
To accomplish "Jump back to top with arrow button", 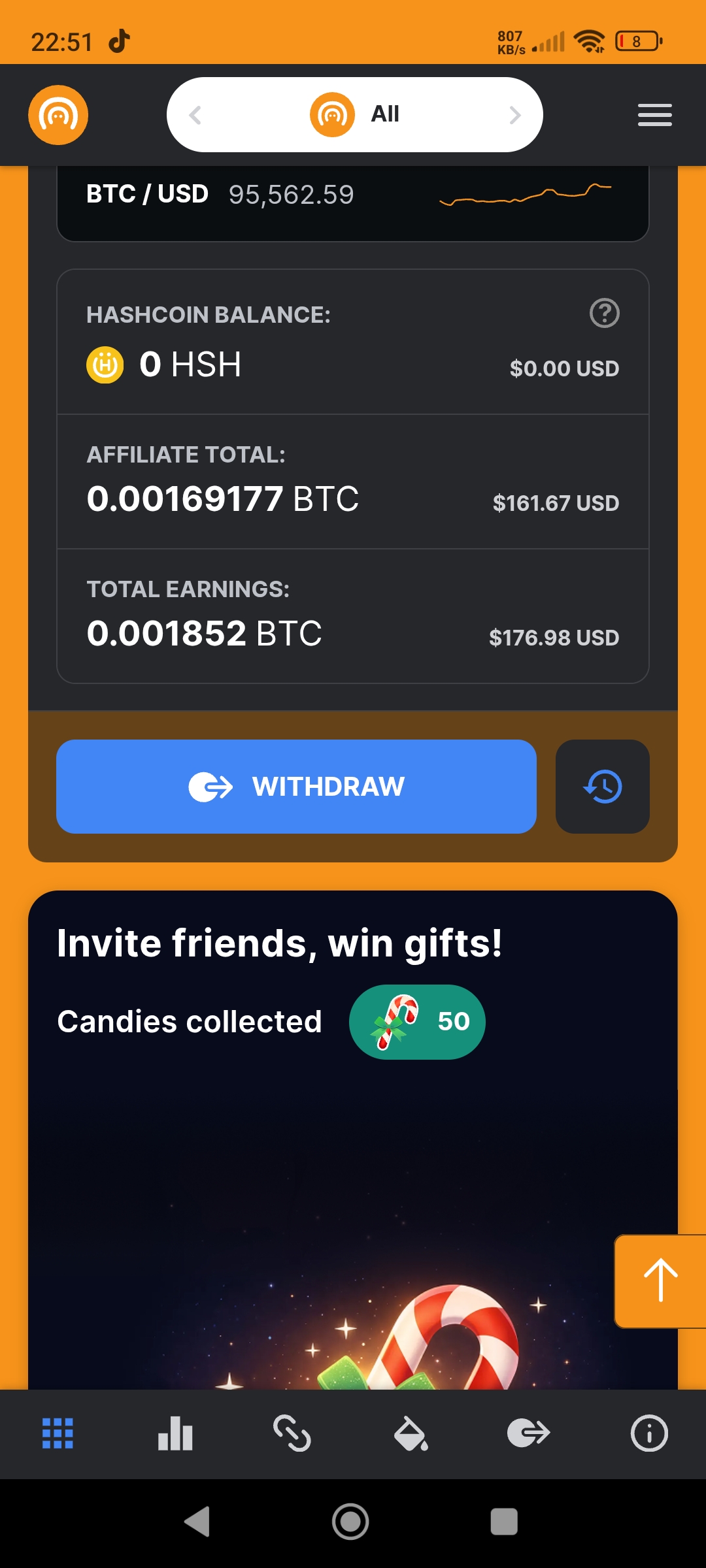I will tap(660, 1281).
